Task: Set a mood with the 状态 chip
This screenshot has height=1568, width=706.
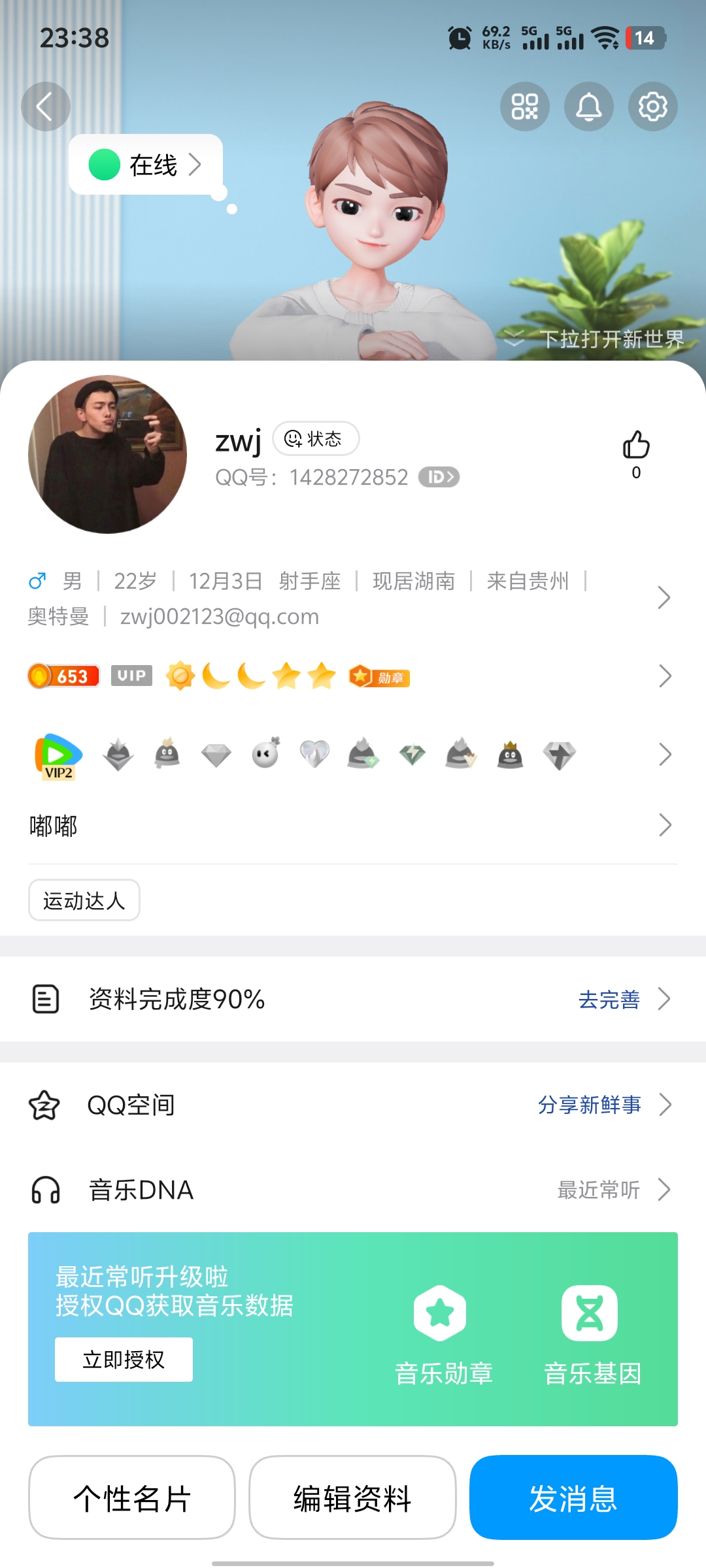Action: pyautogui.click(x=316, y=438)
